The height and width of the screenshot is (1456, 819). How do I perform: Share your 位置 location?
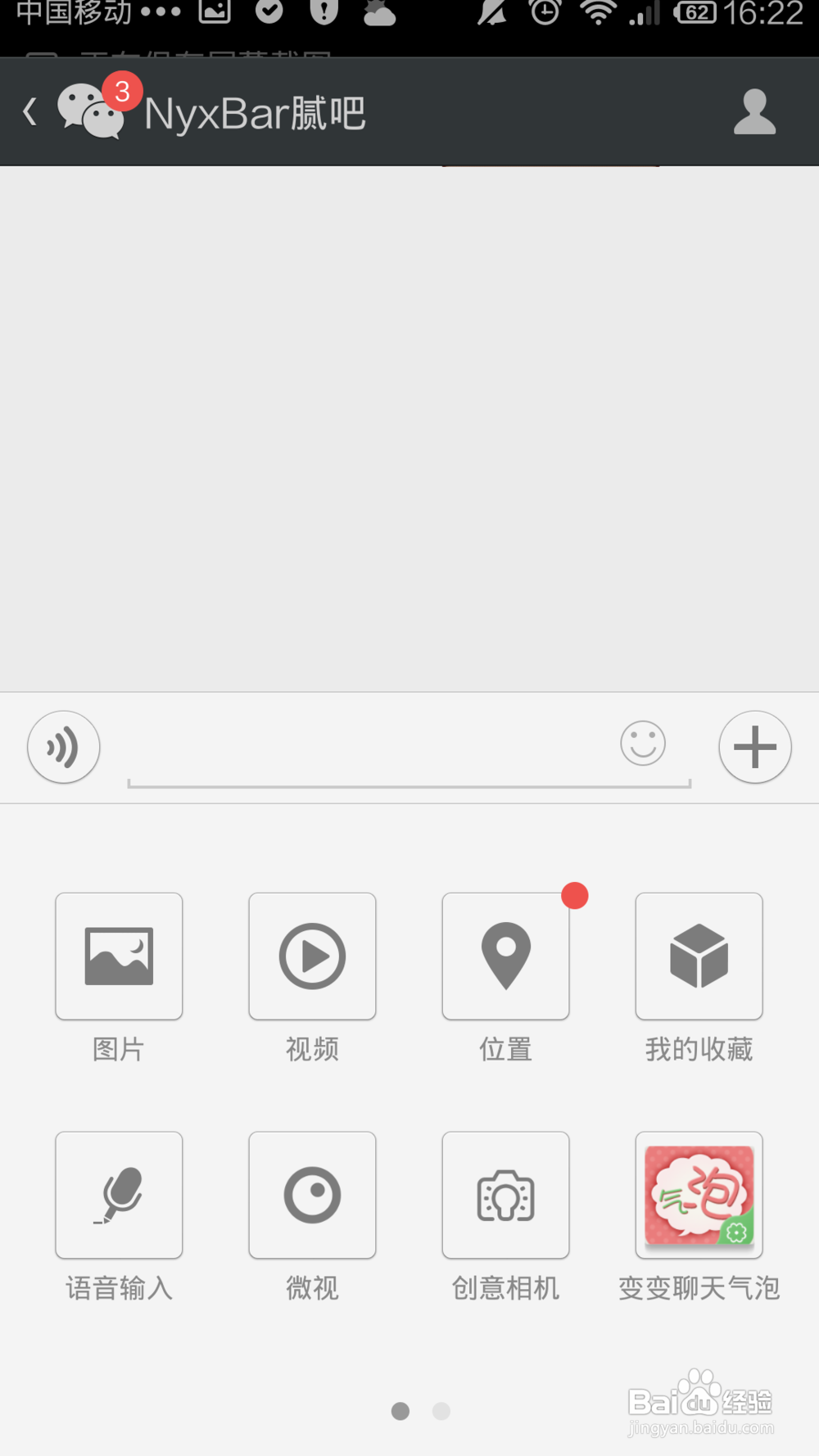click(x=505, y=956)
